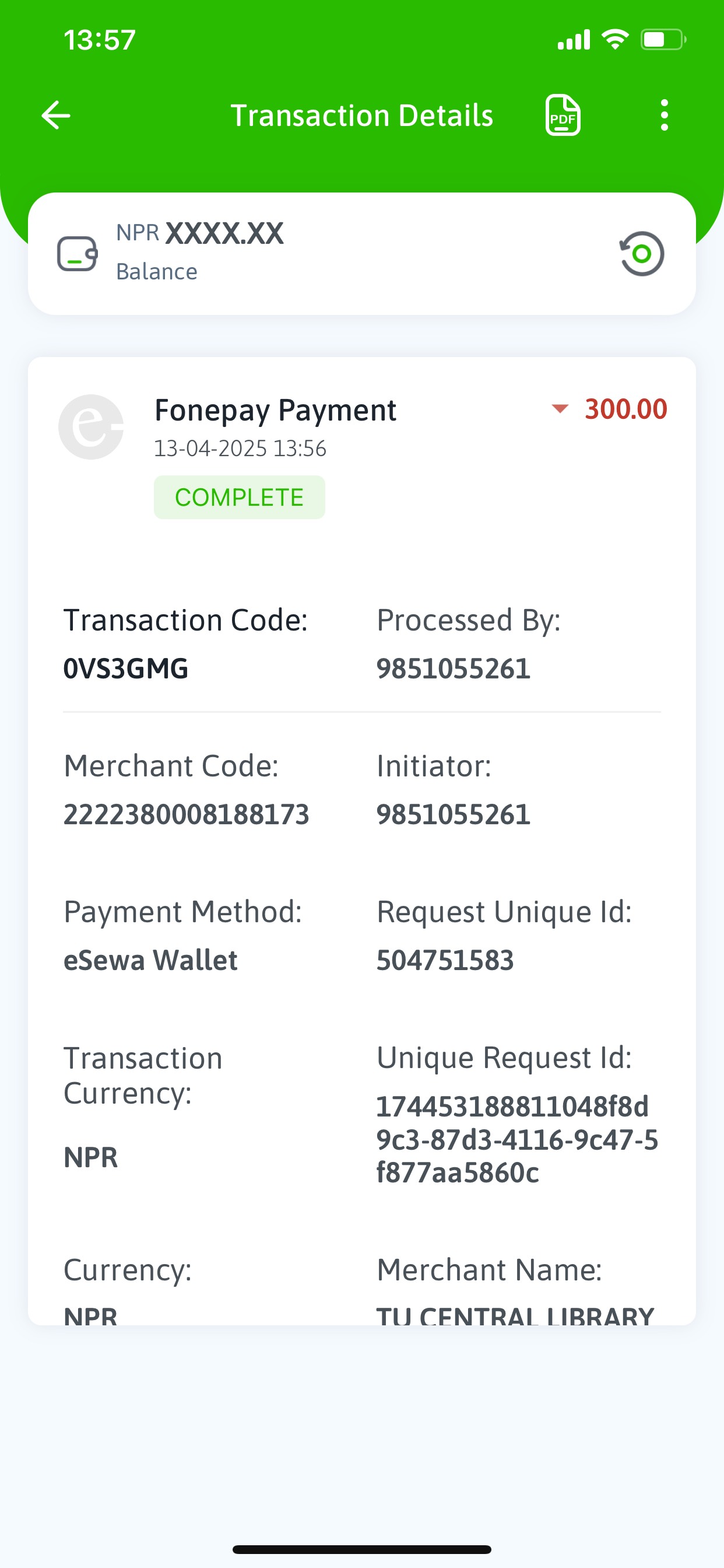Export transaction details as PDF
The width and height of the screenshot is (724, 1568).
point(563,115)
